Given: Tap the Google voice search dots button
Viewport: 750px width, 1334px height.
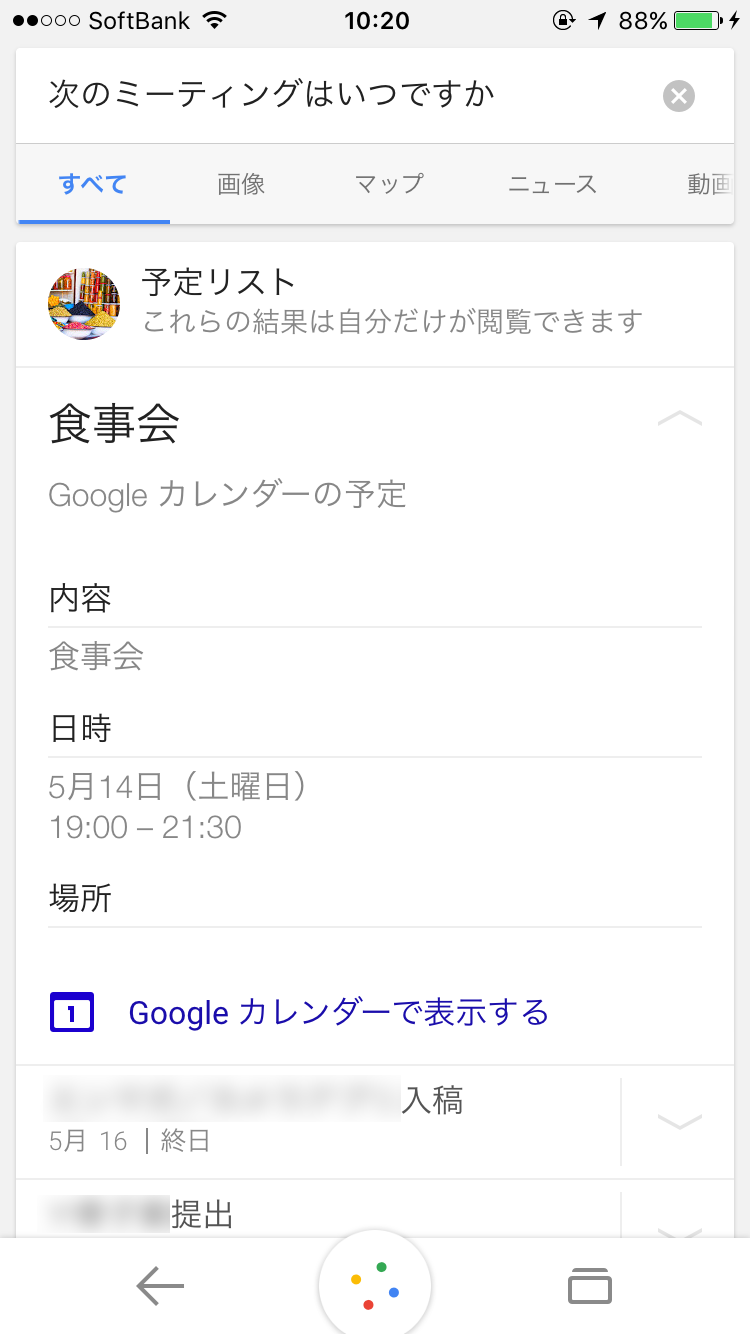Looking at the screenshot, I should pyautogui.click(x=375, y=1285).
